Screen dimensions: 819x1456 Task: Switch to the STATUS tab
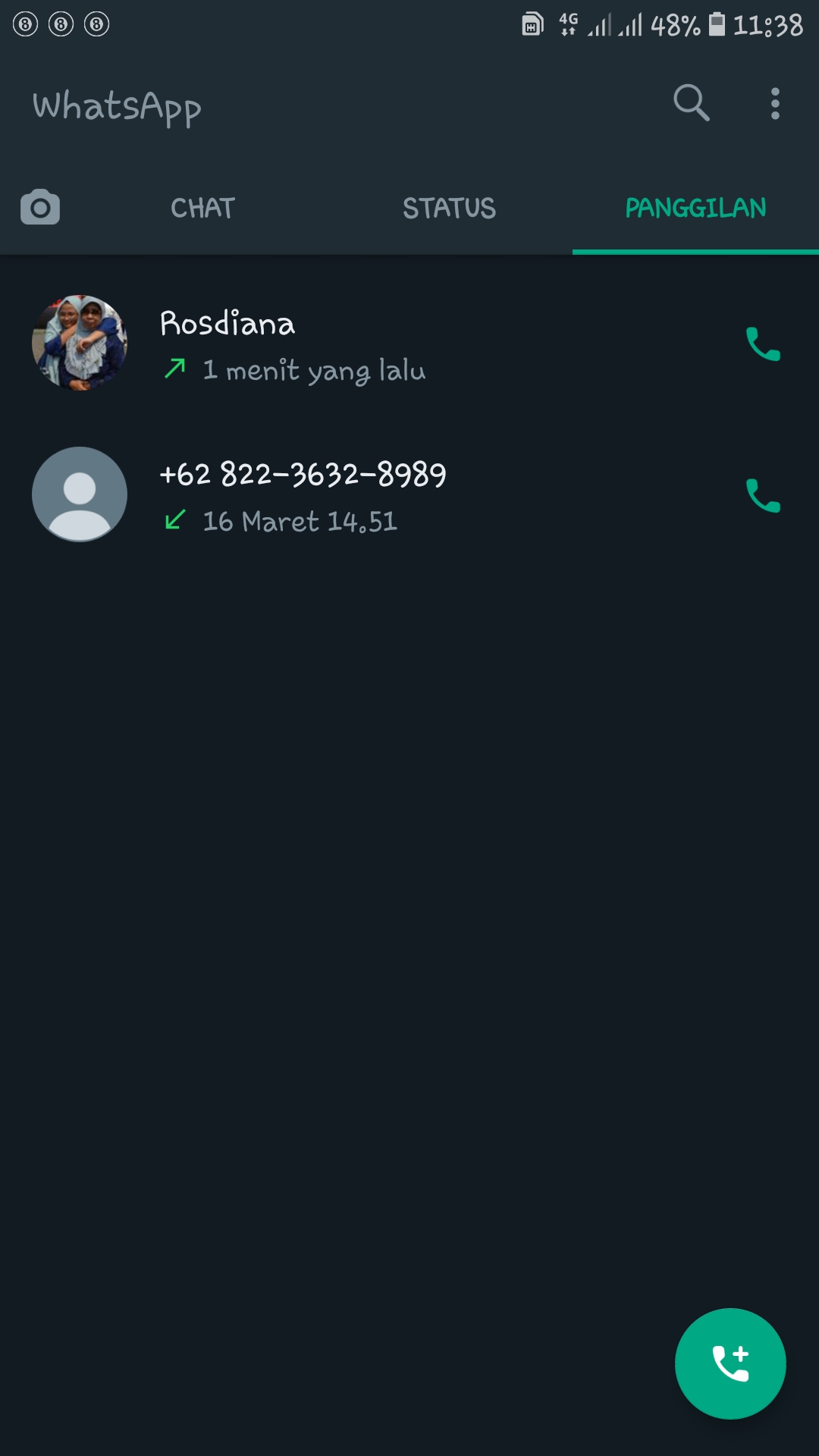pos(449,208)
